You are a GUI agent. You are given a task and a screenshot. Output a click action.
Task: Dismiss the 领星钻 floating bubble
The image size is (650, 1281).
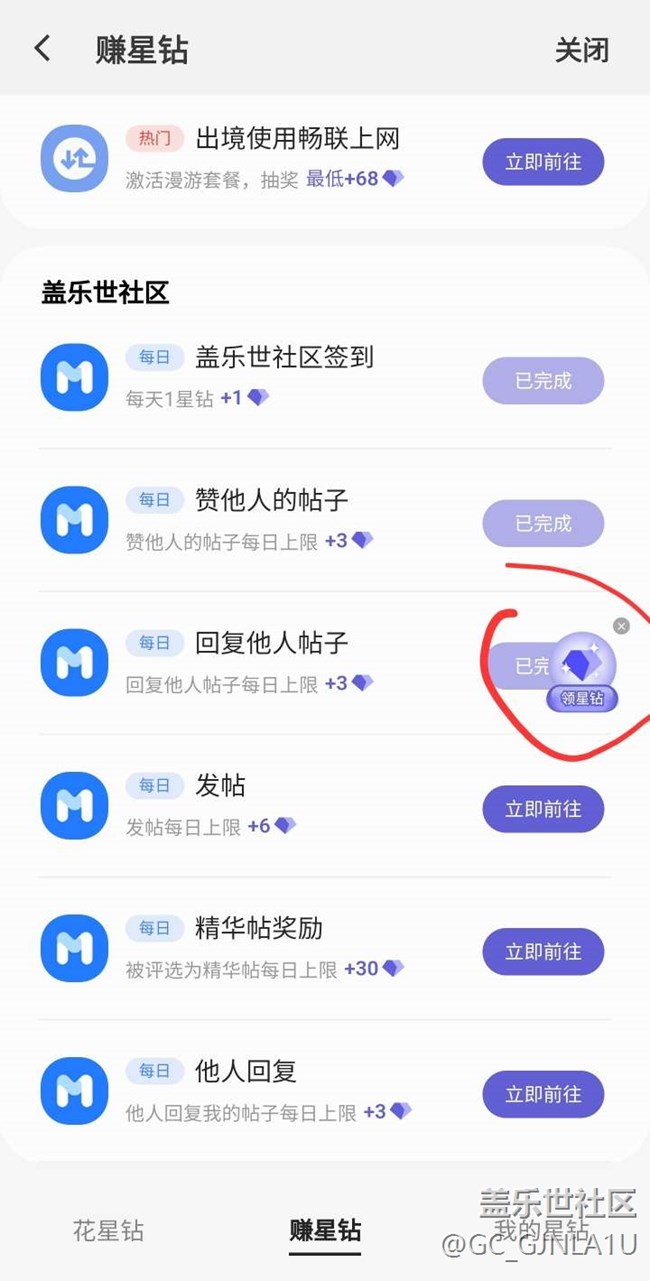pyautogui.click(x=621, y=626)
